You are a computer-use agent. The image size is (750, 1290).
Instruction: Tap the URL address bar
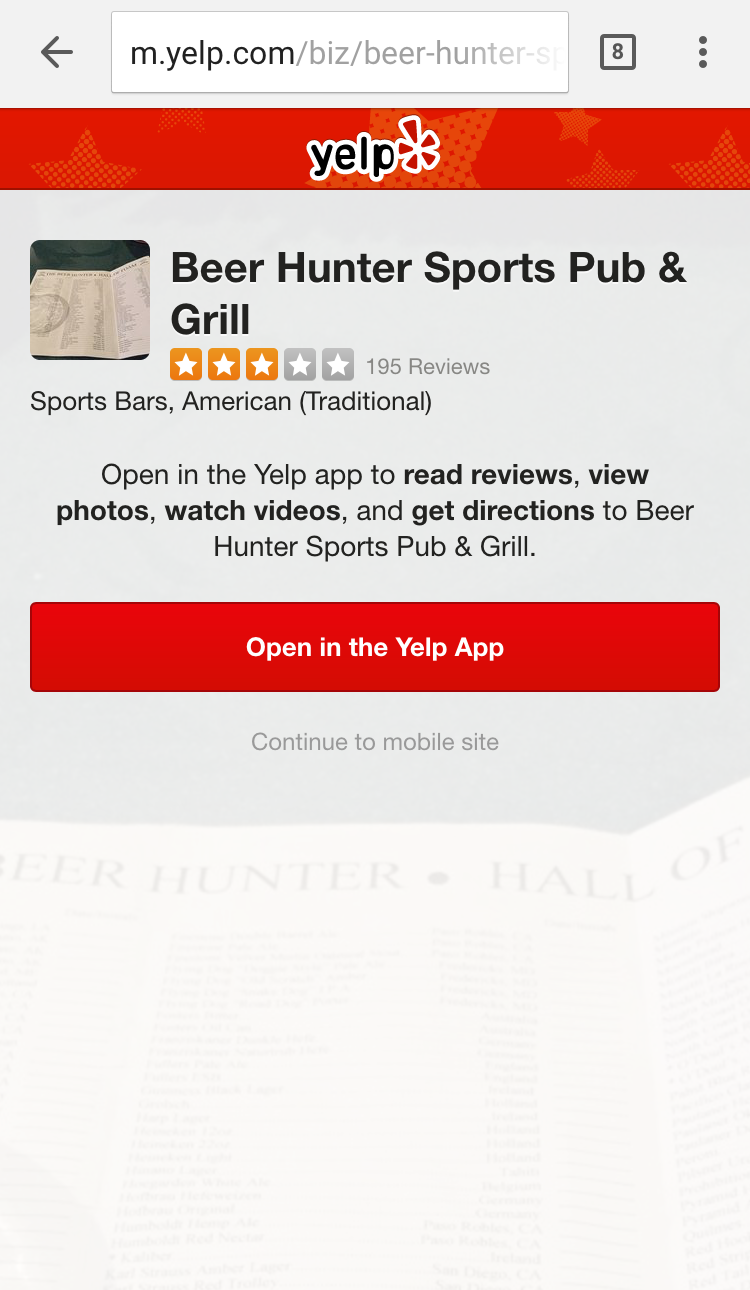click(x=340, y=52)
